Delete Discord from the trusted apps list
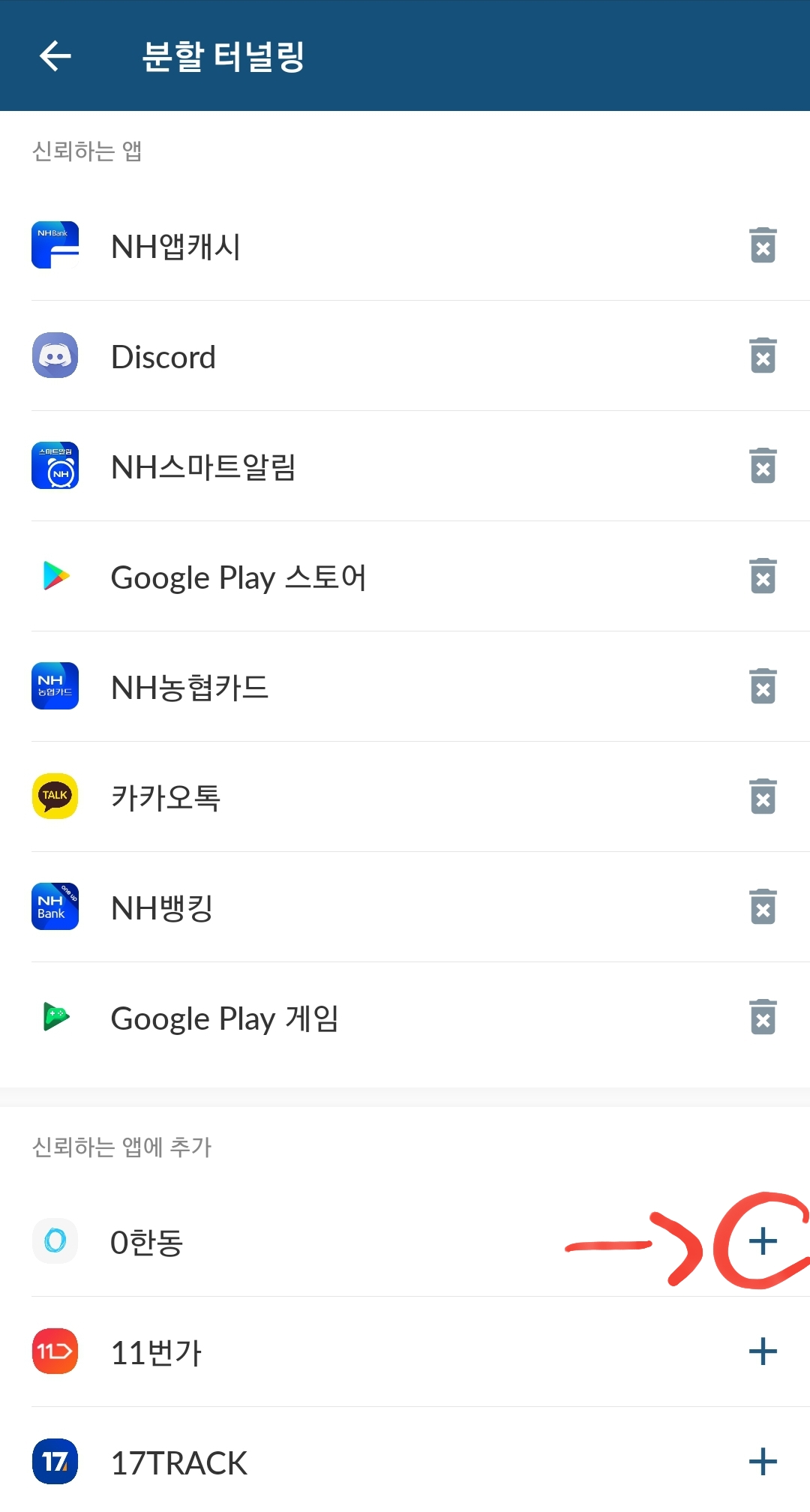 pos(763,355)
